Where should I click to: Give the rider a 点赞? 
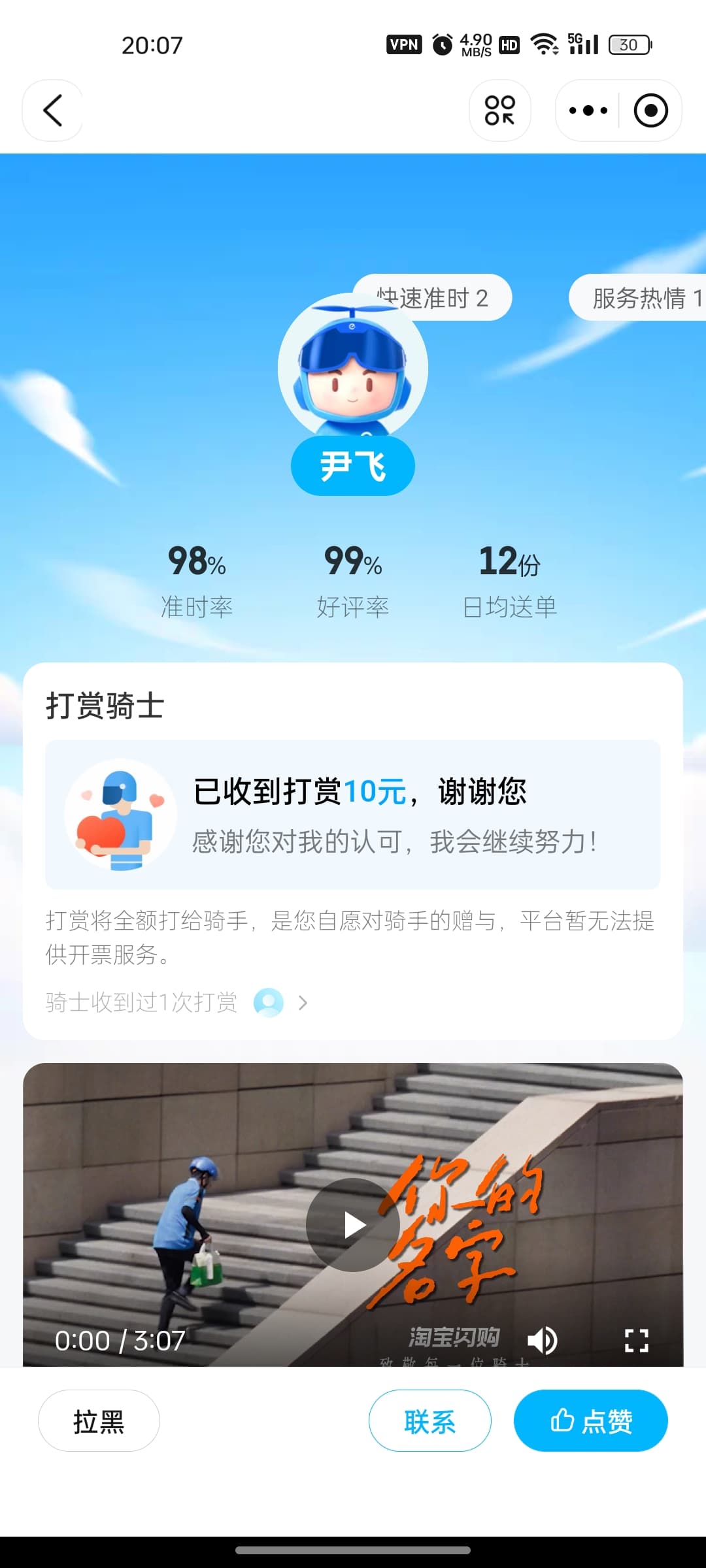pyautogui.click(x=591, y=1421)
